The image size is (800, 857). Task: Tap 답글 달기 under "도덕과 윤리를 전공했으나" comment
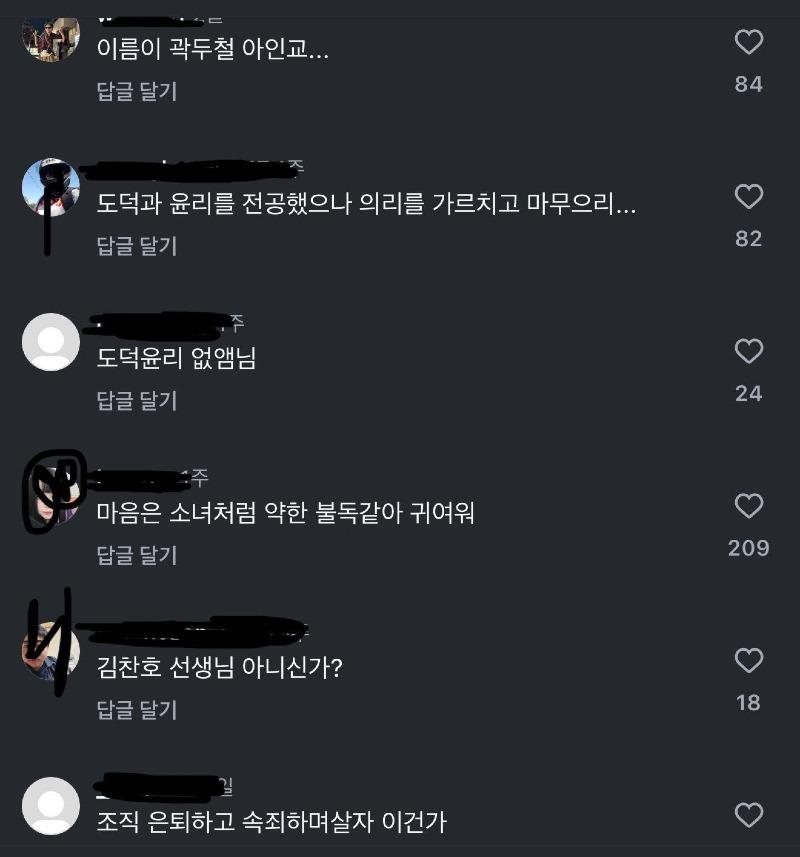tap(137, 246)
